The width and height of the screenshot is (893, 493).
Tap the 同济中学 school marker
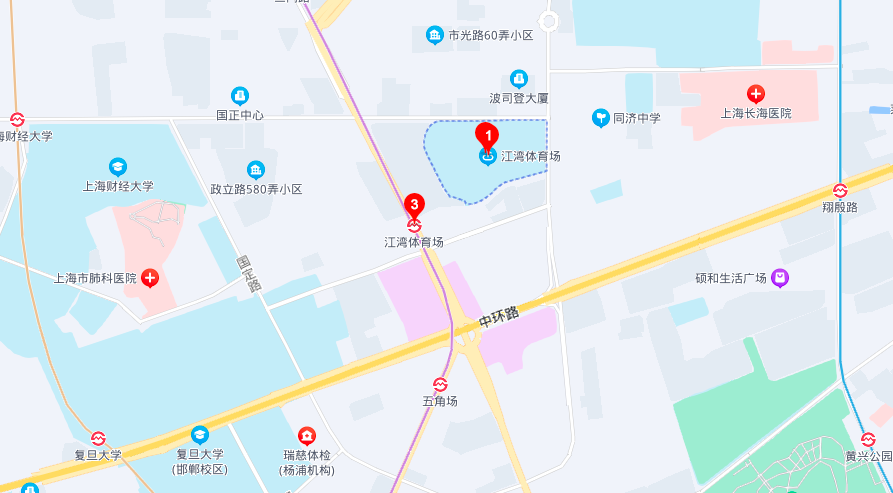(x=600, y=118)
